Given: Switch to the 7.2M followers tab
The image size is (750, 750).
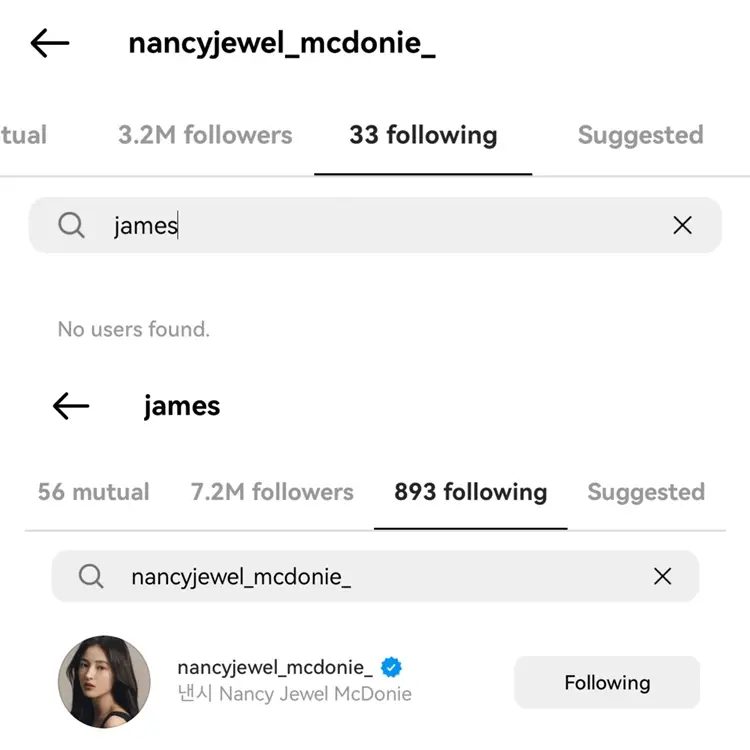Looking at the screenshot, I should point(272,492).
